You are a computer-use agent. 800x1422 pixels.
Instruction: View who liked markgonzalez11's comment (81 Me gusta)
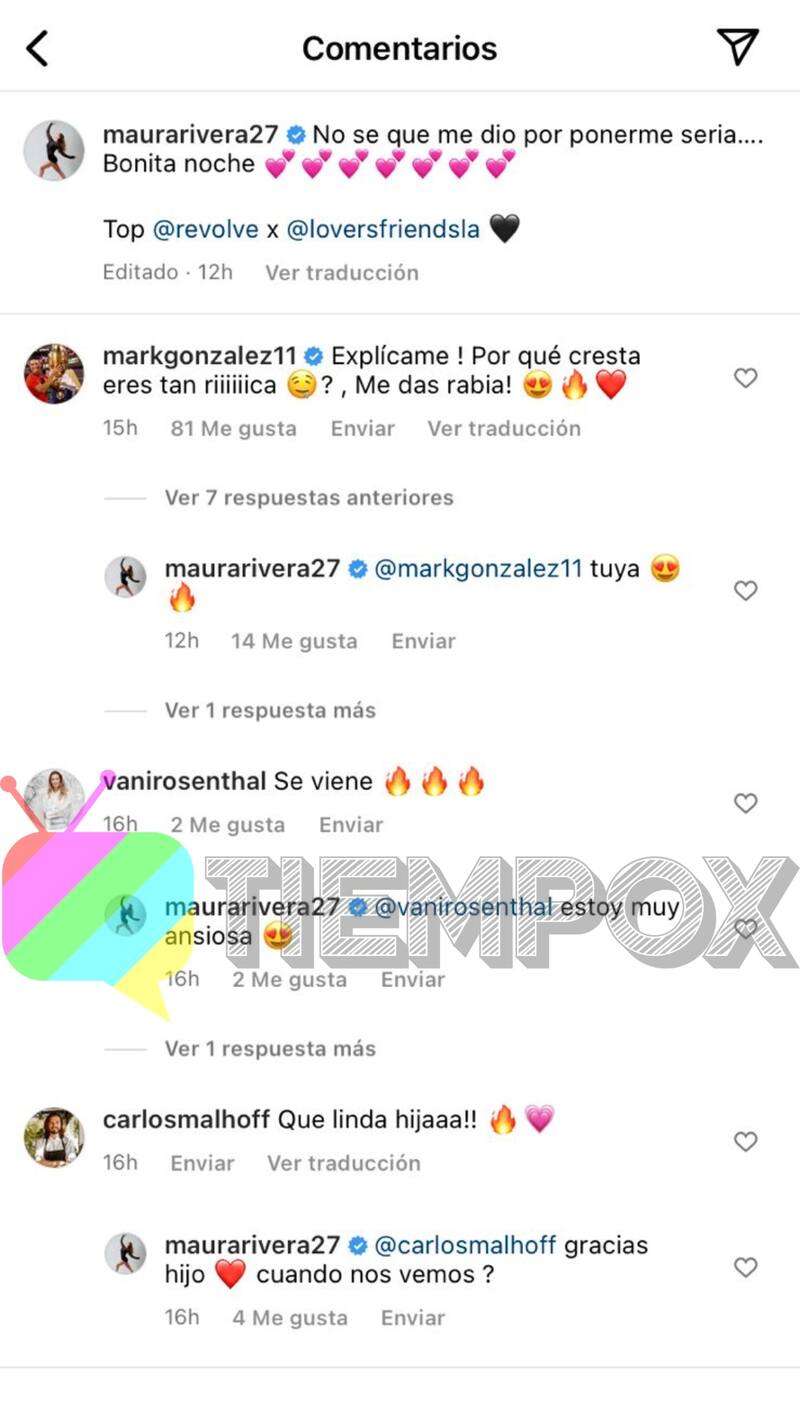pyautogui.click(x=233, y=428)
